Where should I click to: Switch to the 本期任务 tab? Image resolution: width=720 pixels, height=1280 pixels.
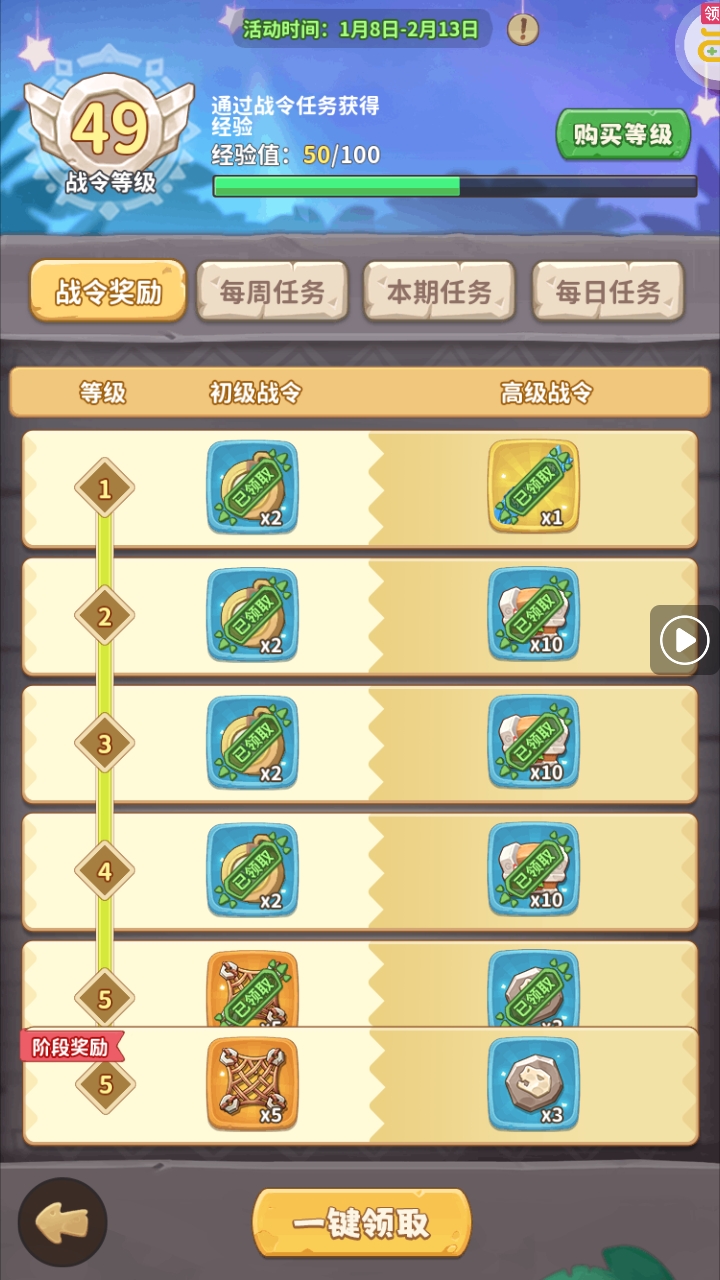(439, 292)
